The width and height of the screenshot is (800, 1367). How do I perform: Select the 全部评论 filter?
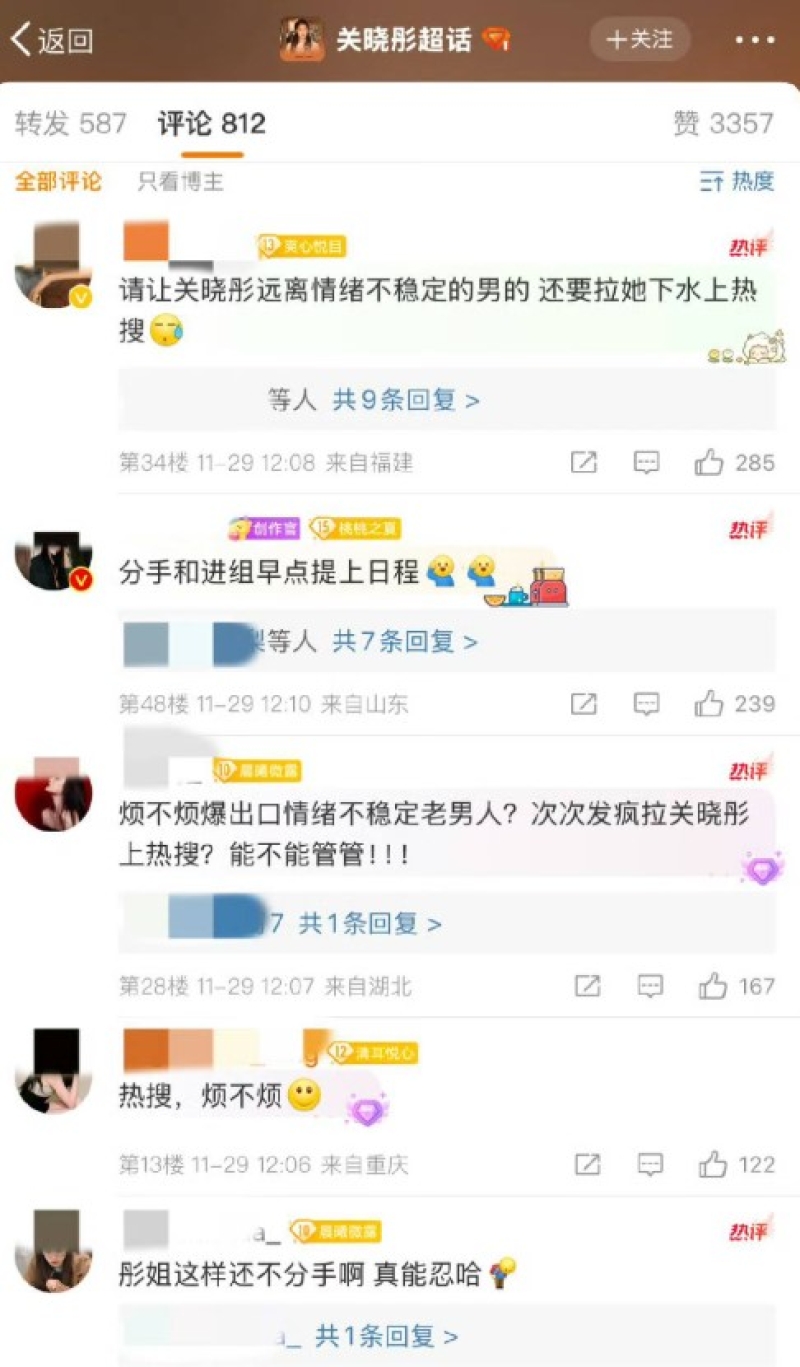tap(58, 181)
